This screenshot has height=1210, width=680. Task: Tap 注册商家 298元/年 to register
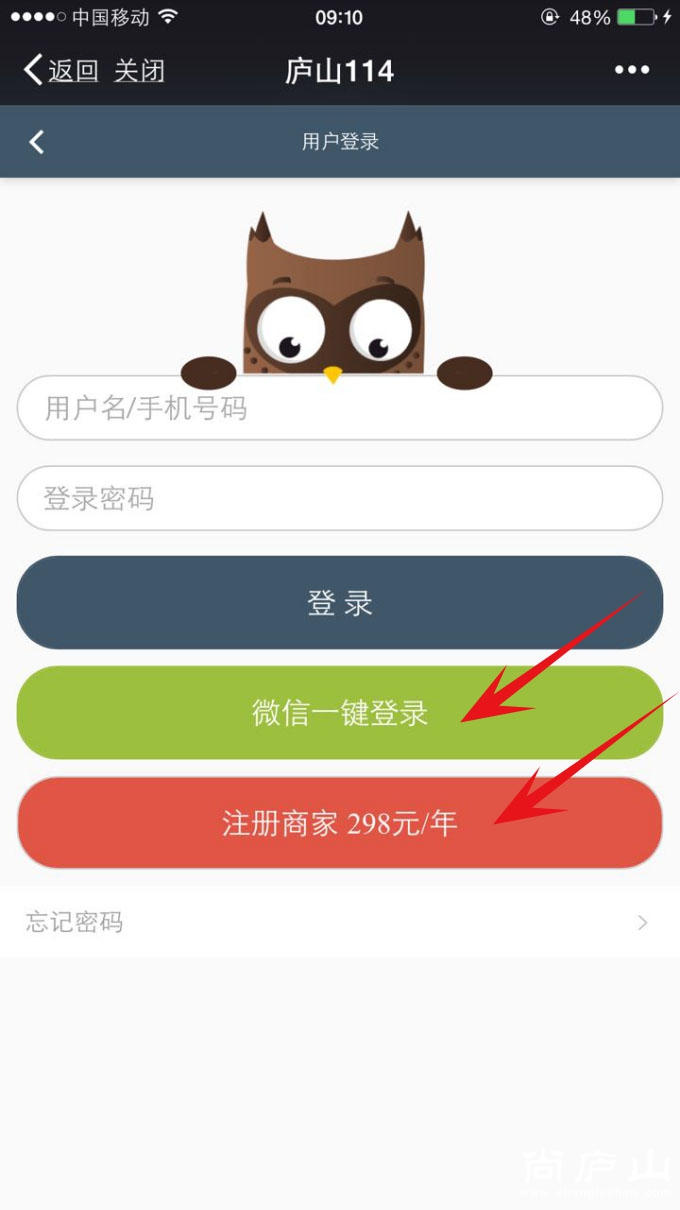point(340,823)
